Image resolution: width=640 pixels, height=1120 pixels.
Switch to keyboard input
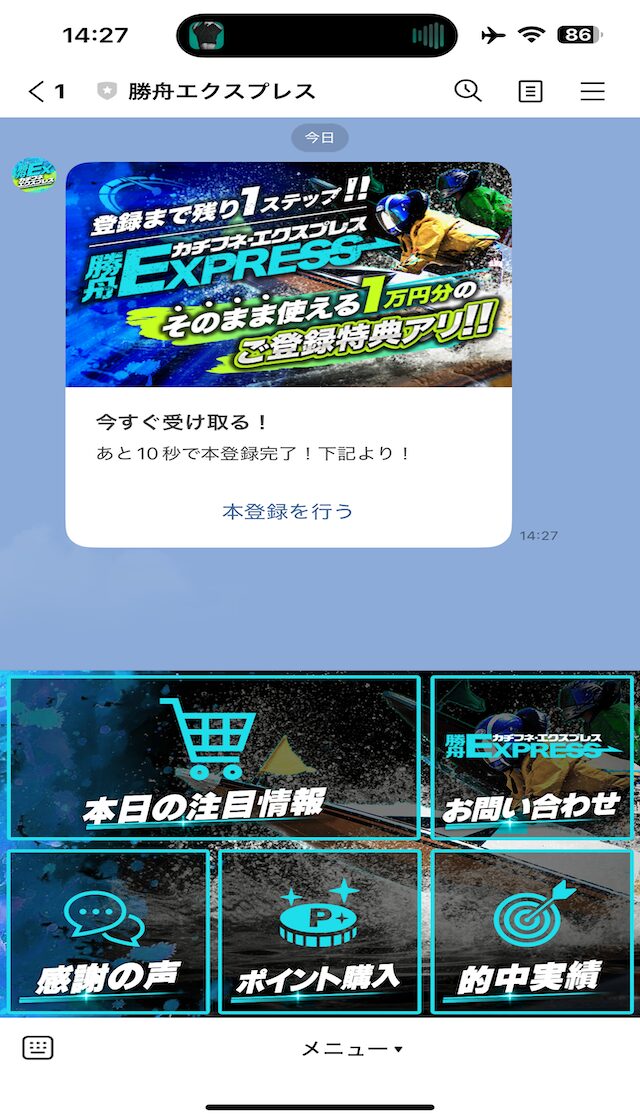pos(38,1048)
